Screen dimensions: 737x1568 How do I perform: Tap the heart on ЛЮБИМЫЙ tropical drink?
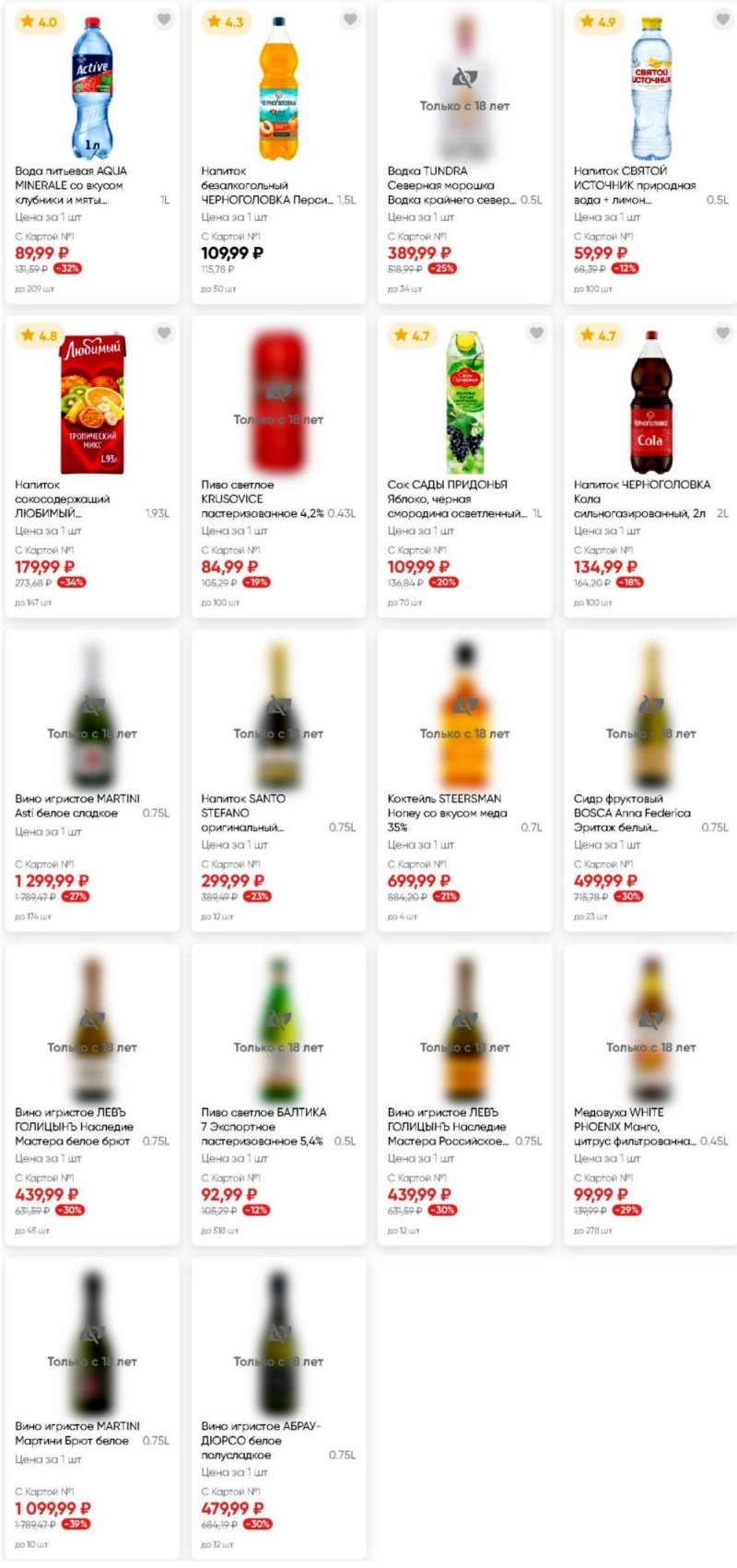click(x=164, y=333)
